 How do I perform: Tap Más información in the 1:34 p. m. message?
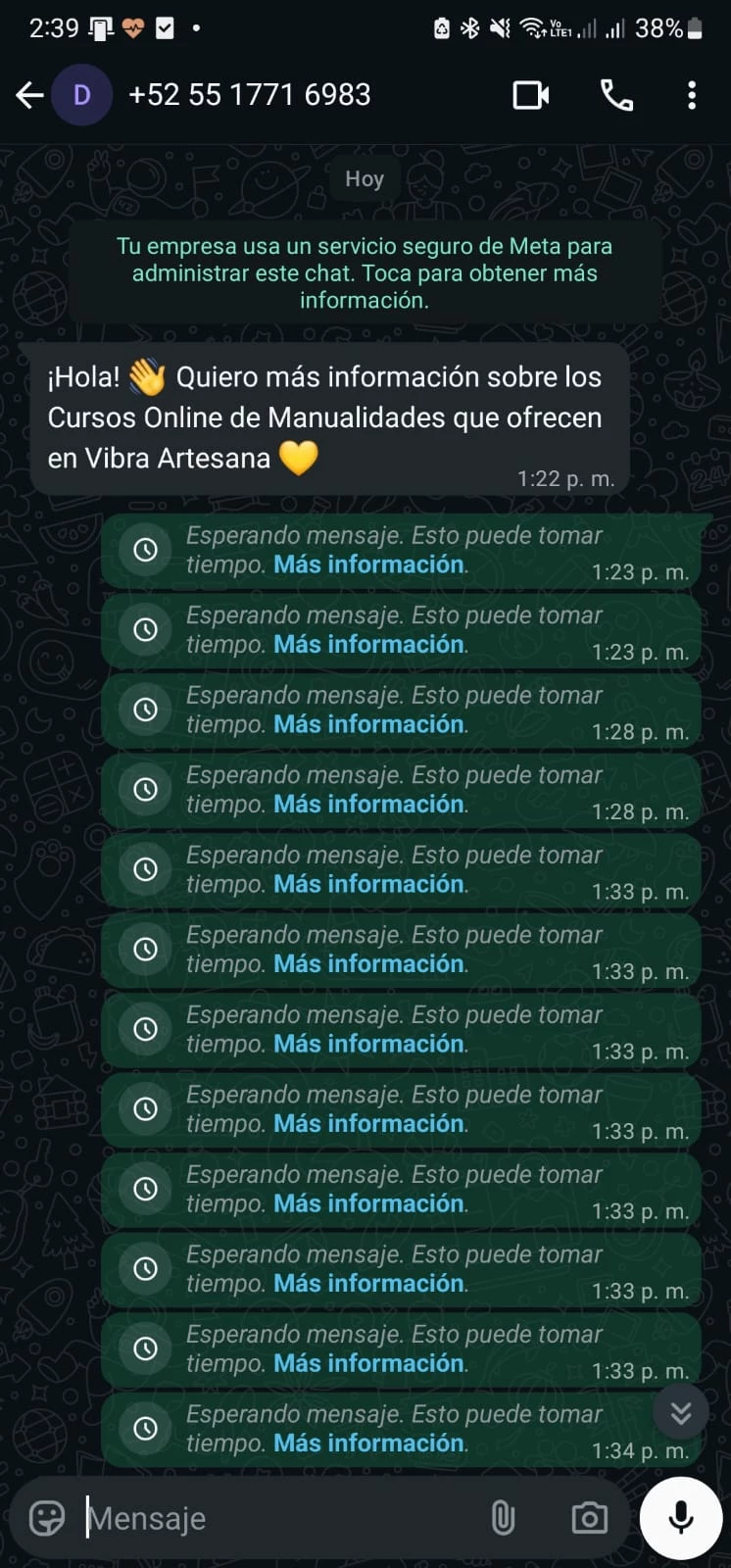pyautogui.click(x=368, y=1443)
